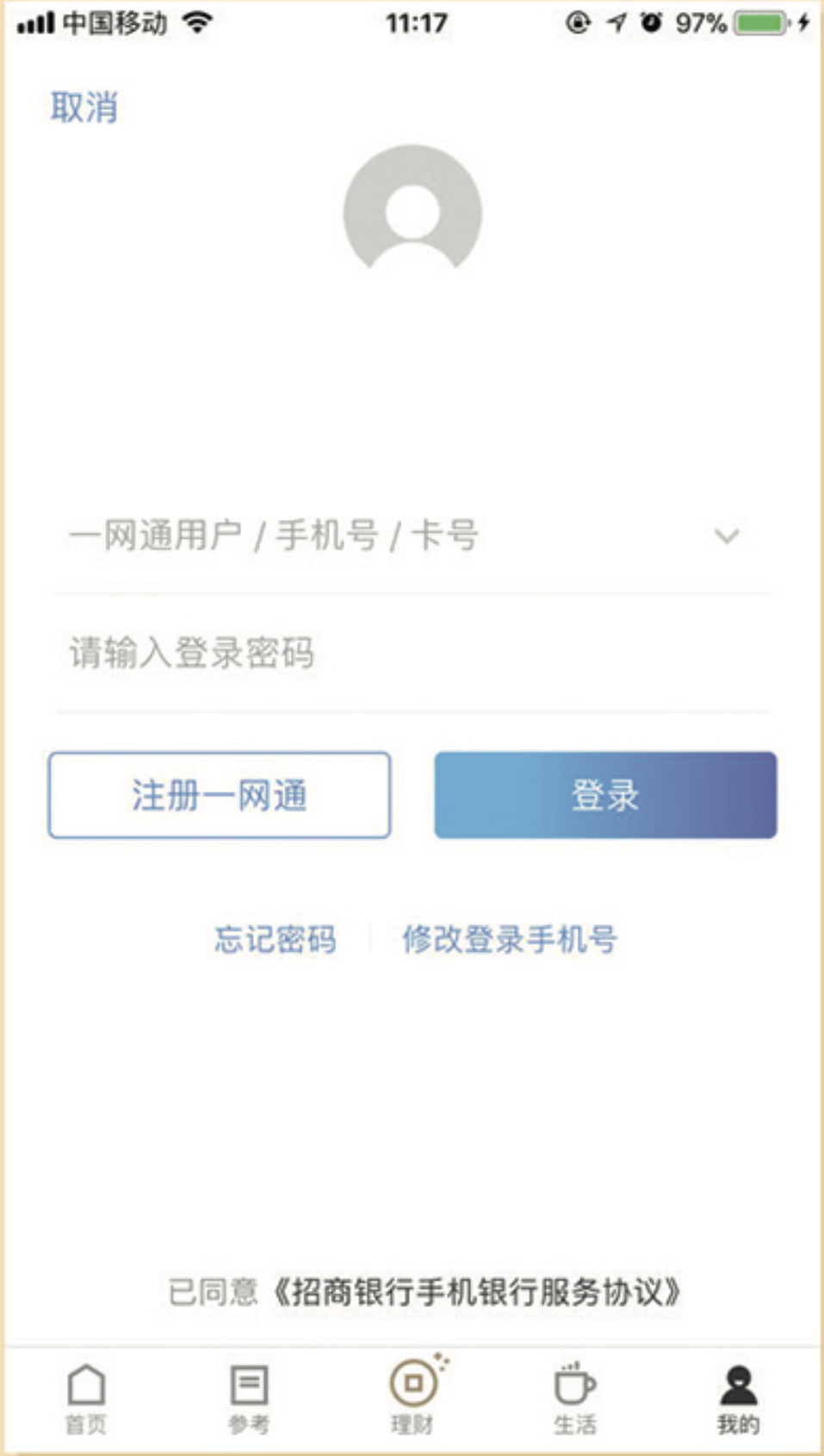Focus the 一网通用户/手机号/卡号 field
The image size is (824, 1456).
344,536
